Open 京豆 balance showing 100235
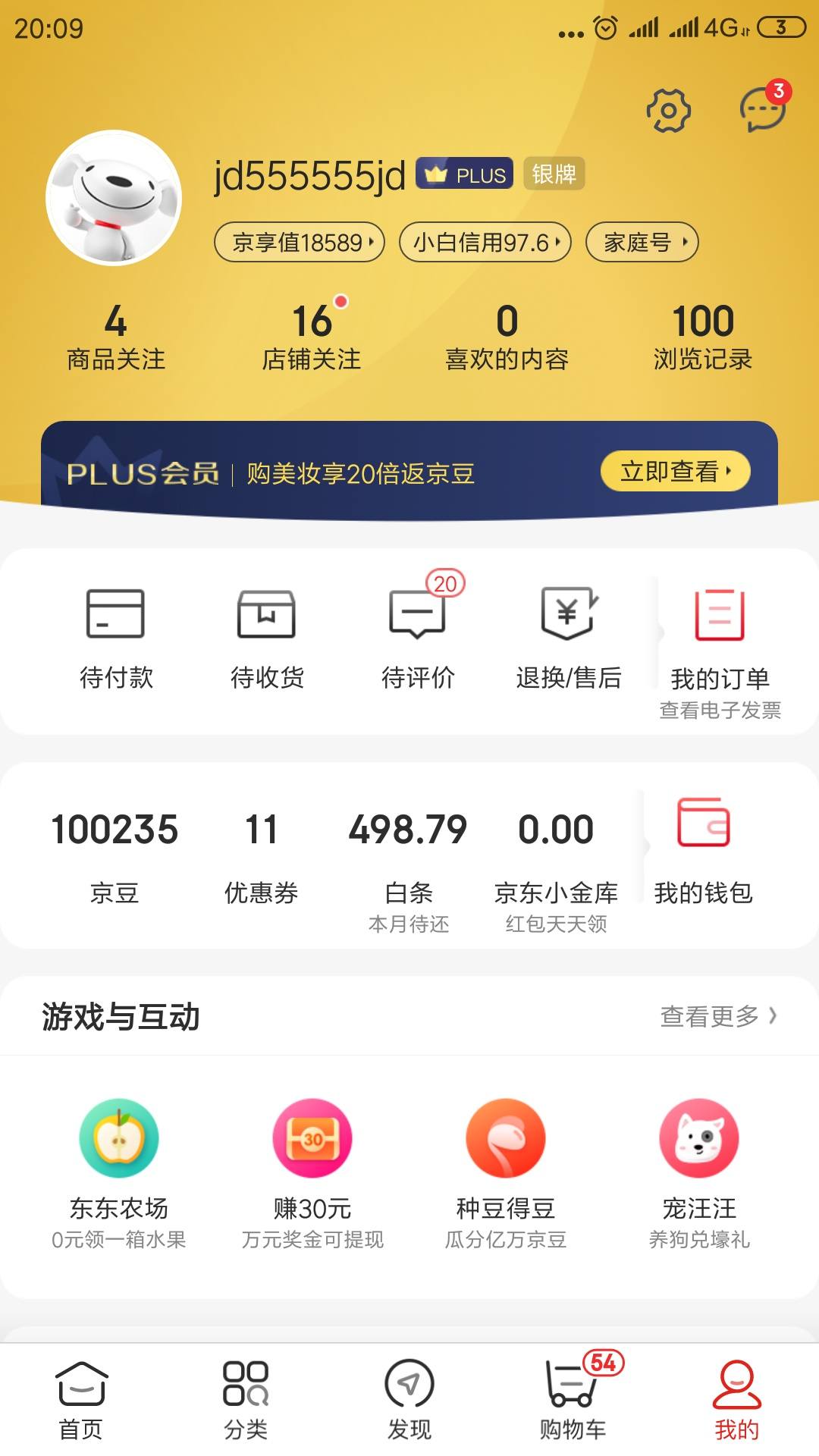 pyautogui.click(x=114, y=849)
